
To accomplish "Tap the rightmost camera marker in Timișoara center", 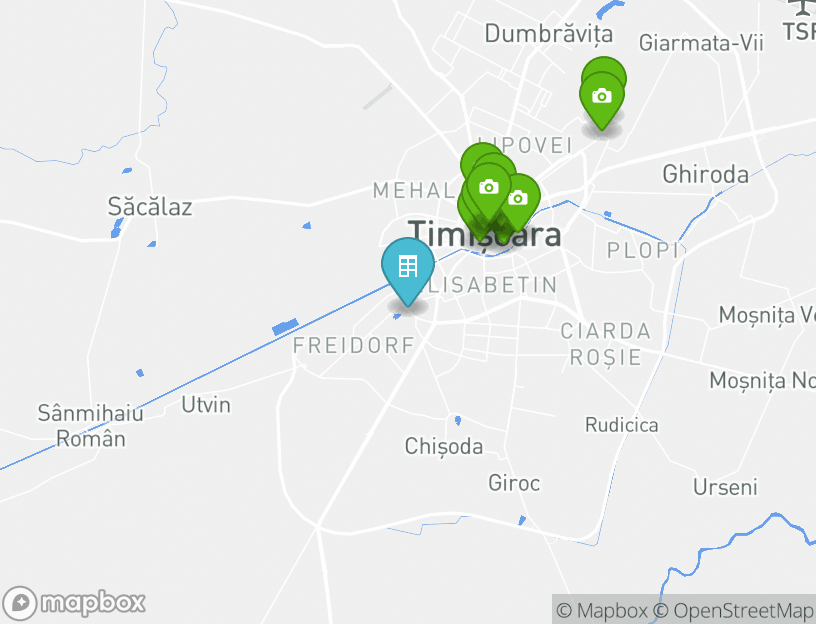I will (517, 199).
